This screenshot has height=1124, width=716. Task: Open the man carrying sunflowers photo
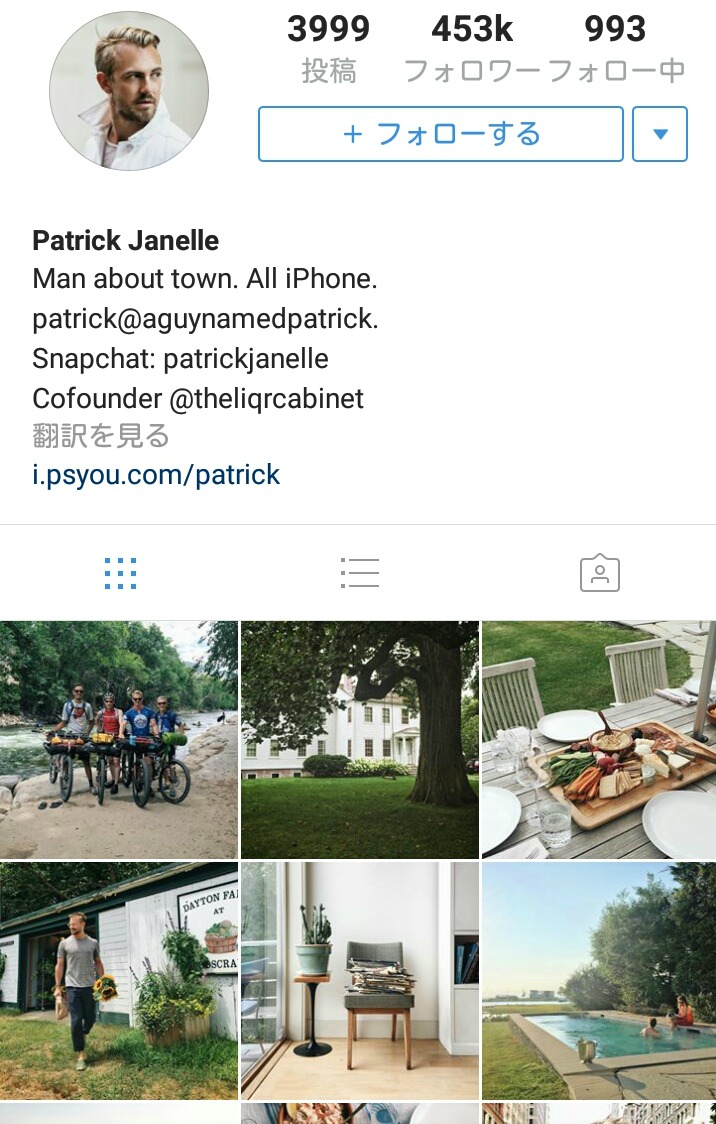(x=119, y=981)
